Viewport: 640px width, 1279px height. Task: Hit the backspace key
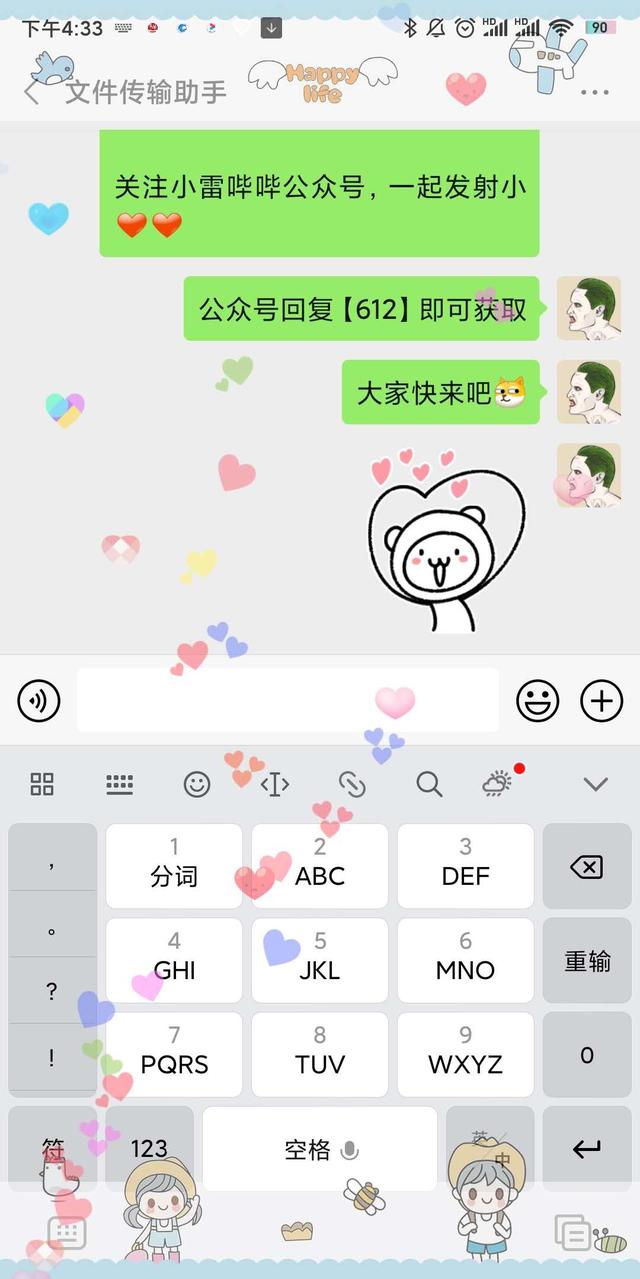click(x=586, y=866)
